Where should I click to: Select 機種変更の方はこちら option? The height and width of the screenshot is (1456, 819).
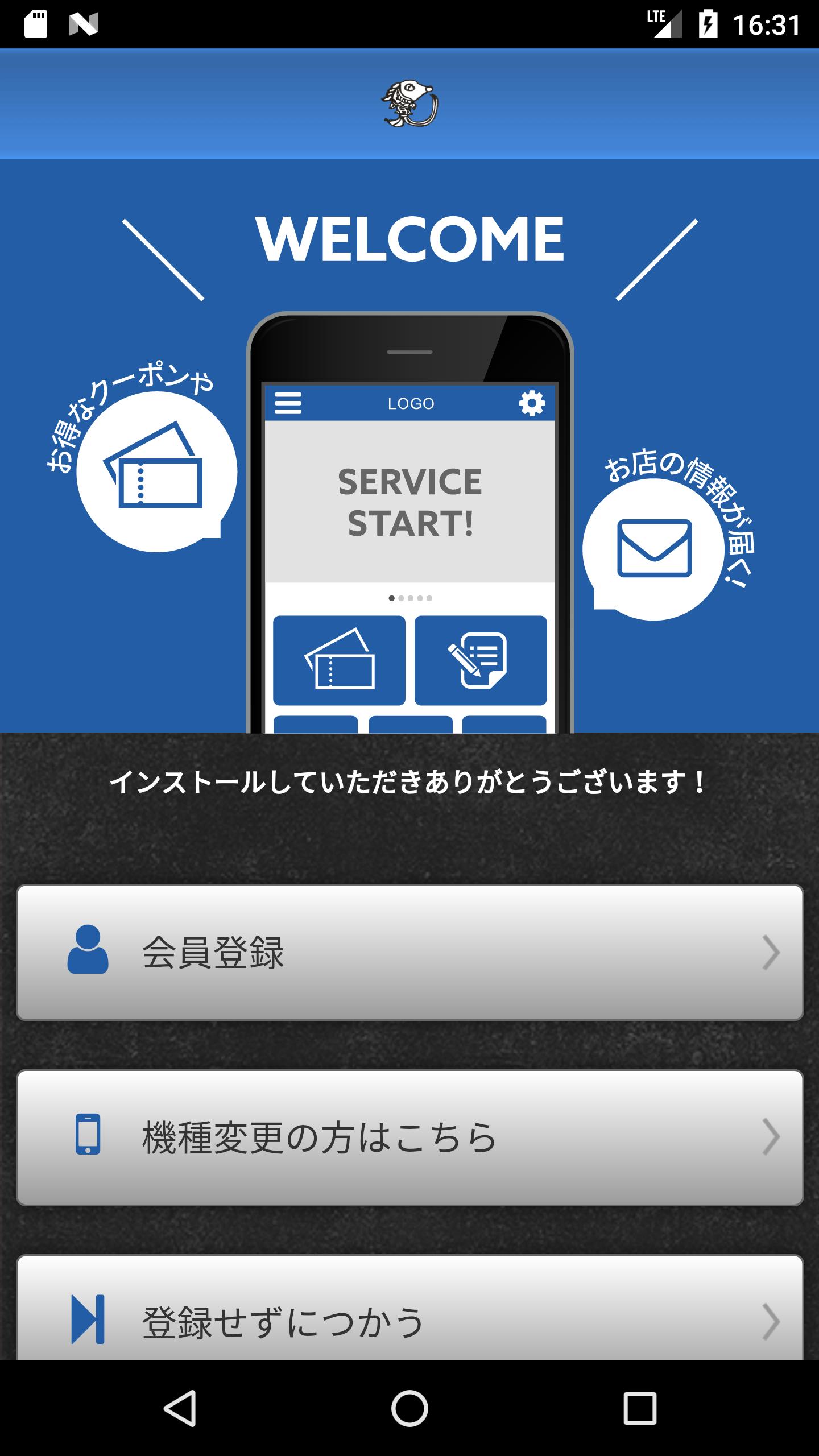(x=409, y=1137)
